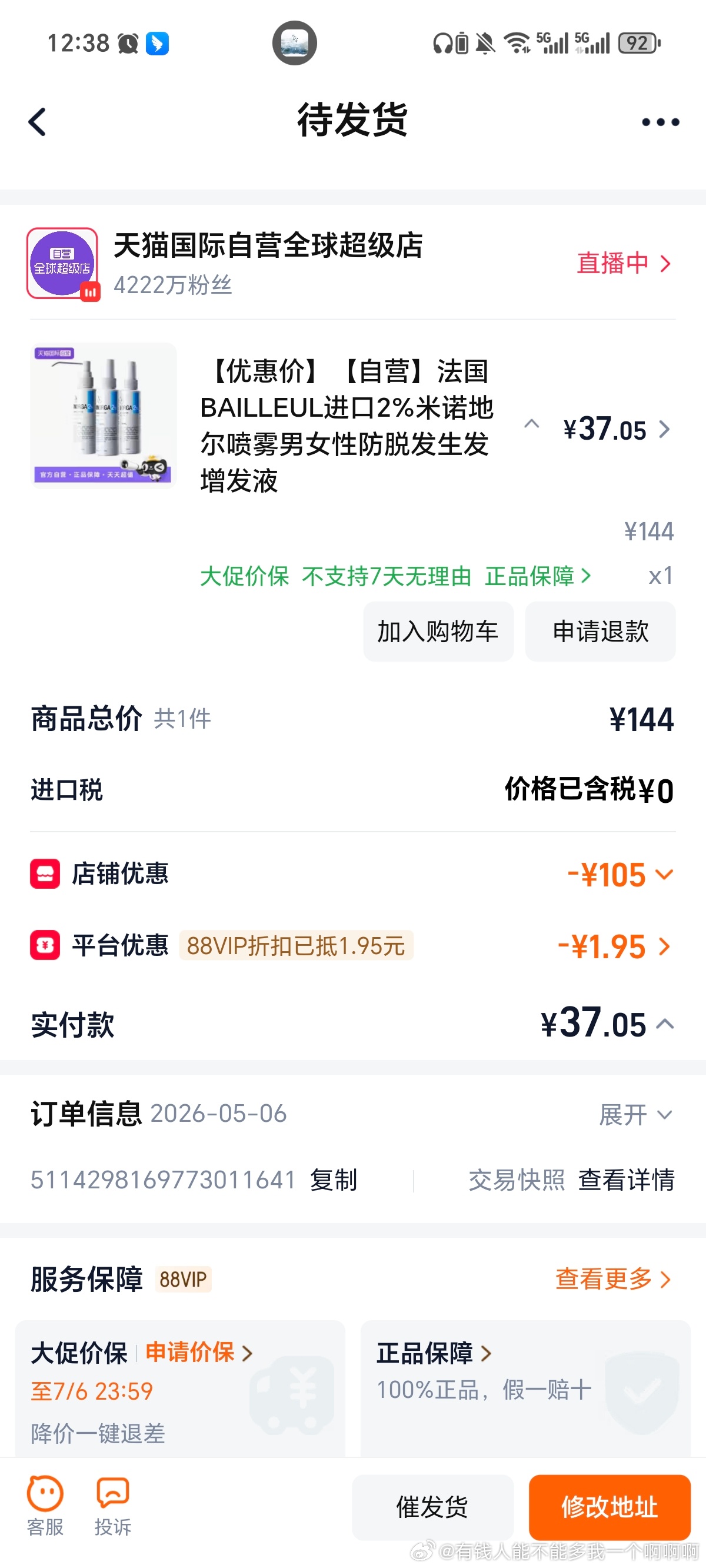
Task: Tap 修改地址 to change the address
Action: [610, 1507]
